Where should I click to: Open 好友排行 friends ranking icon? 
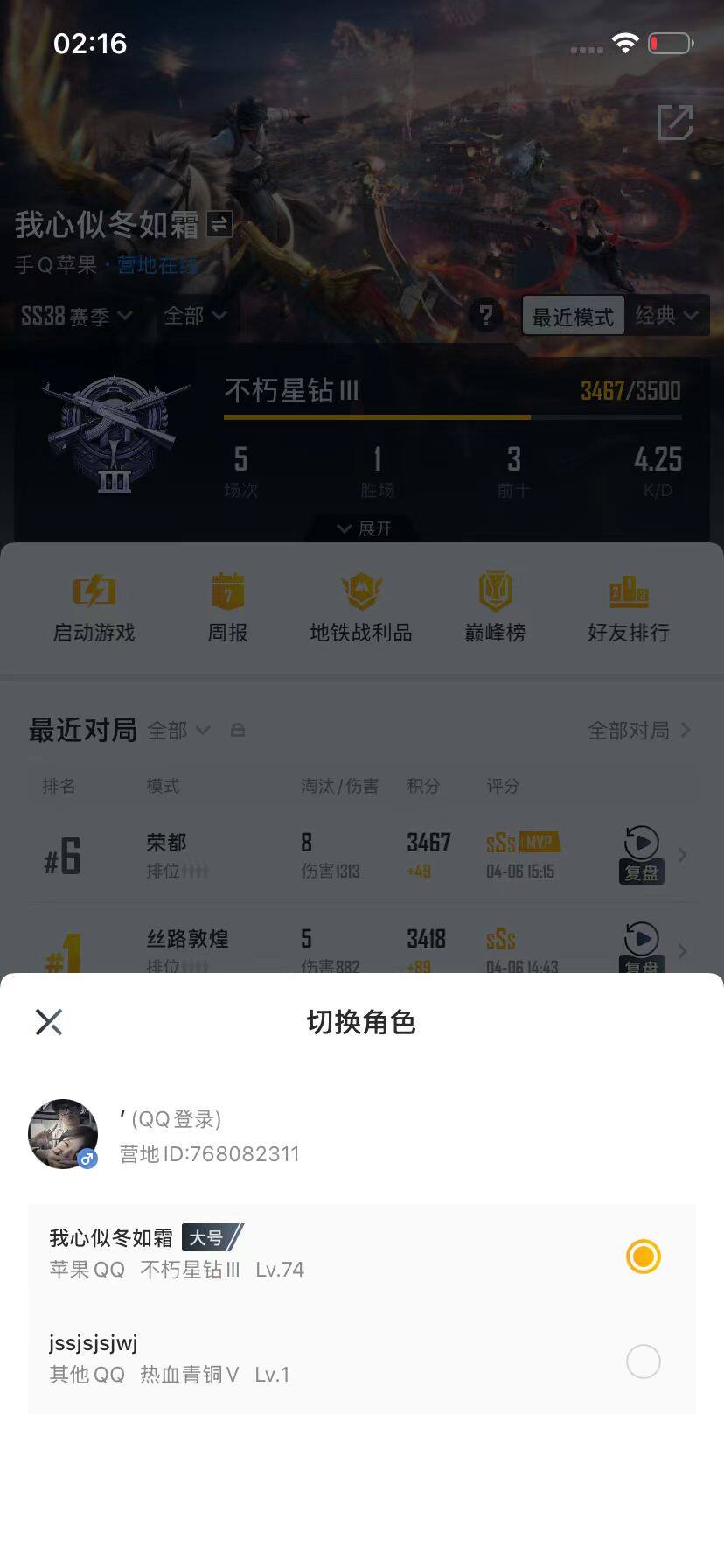(628, 606)
